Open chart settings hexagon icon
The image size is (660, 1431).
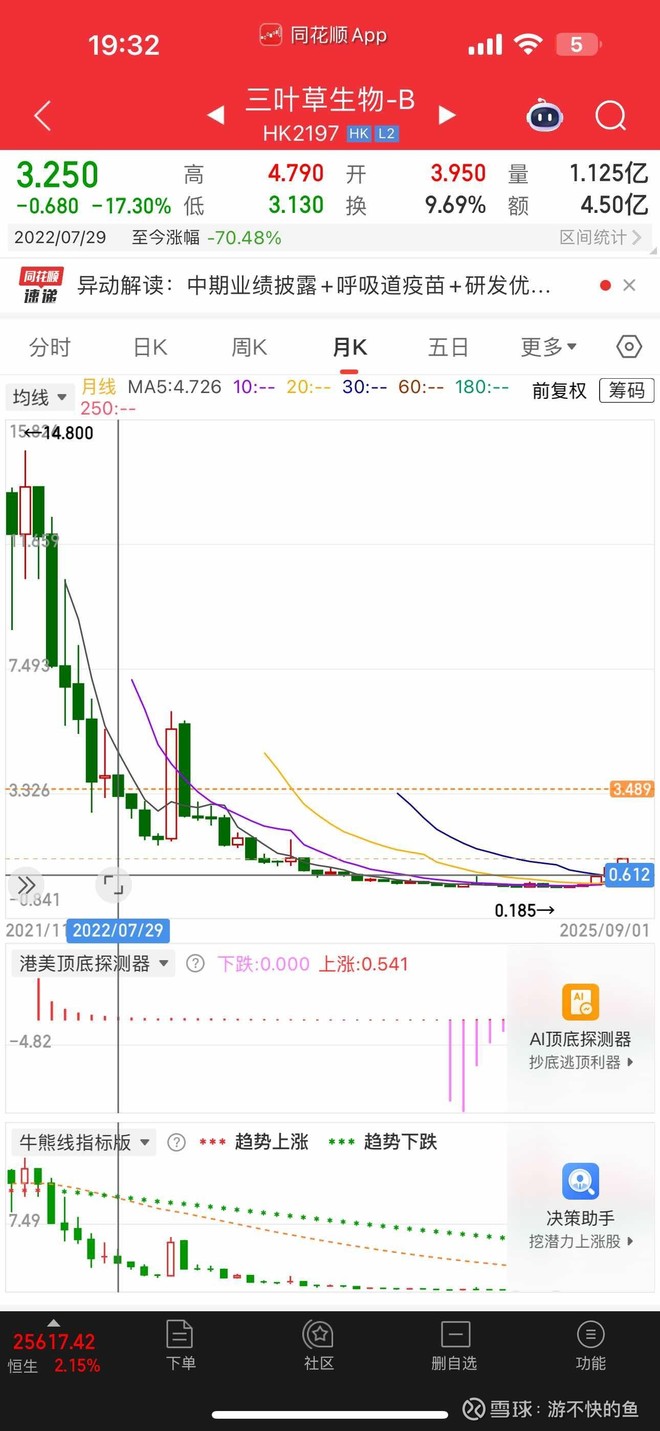[x=628, y=347]
